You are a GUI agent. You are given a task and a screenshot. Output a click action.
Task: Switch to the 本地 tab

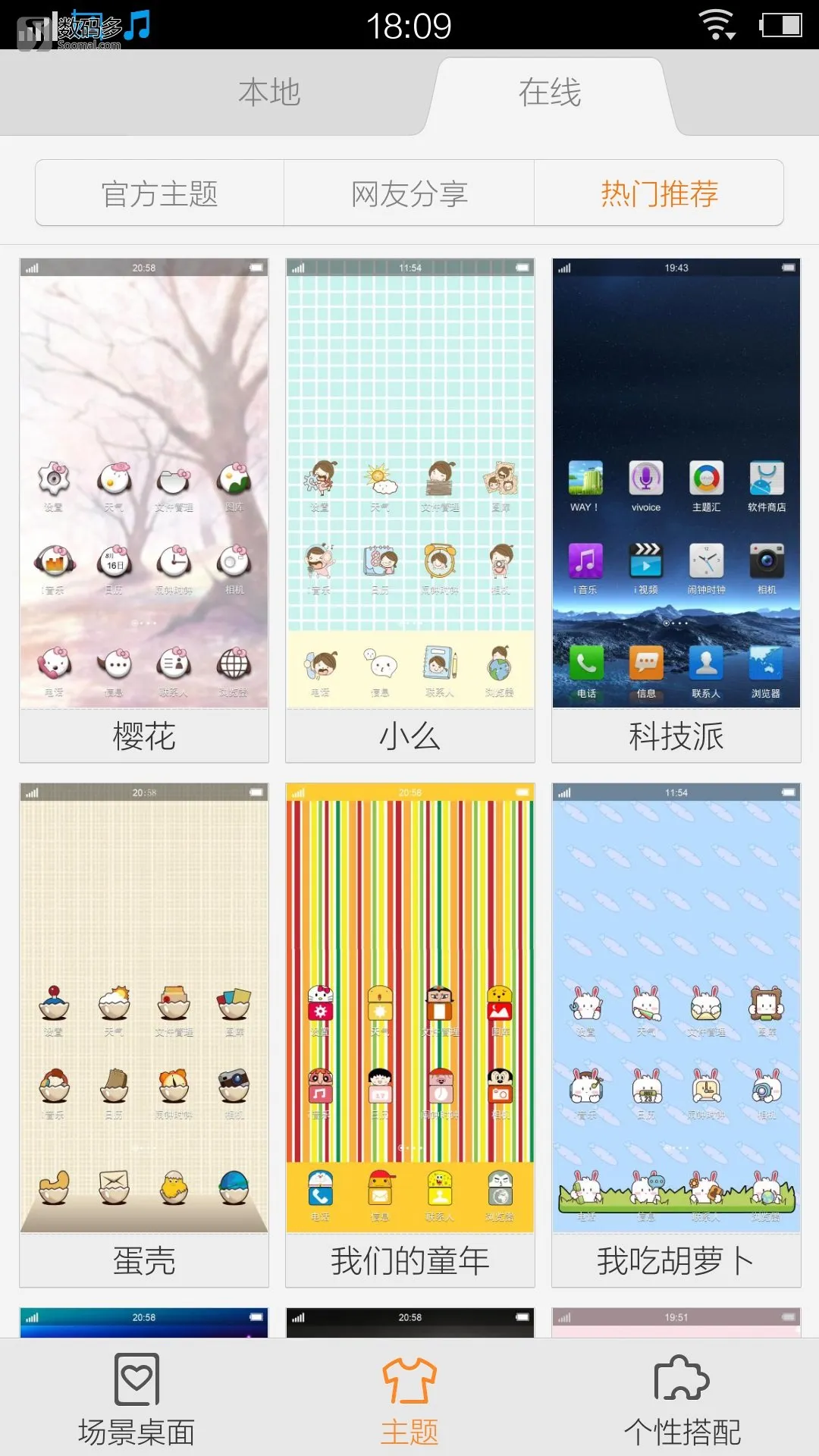click(269, 93)
